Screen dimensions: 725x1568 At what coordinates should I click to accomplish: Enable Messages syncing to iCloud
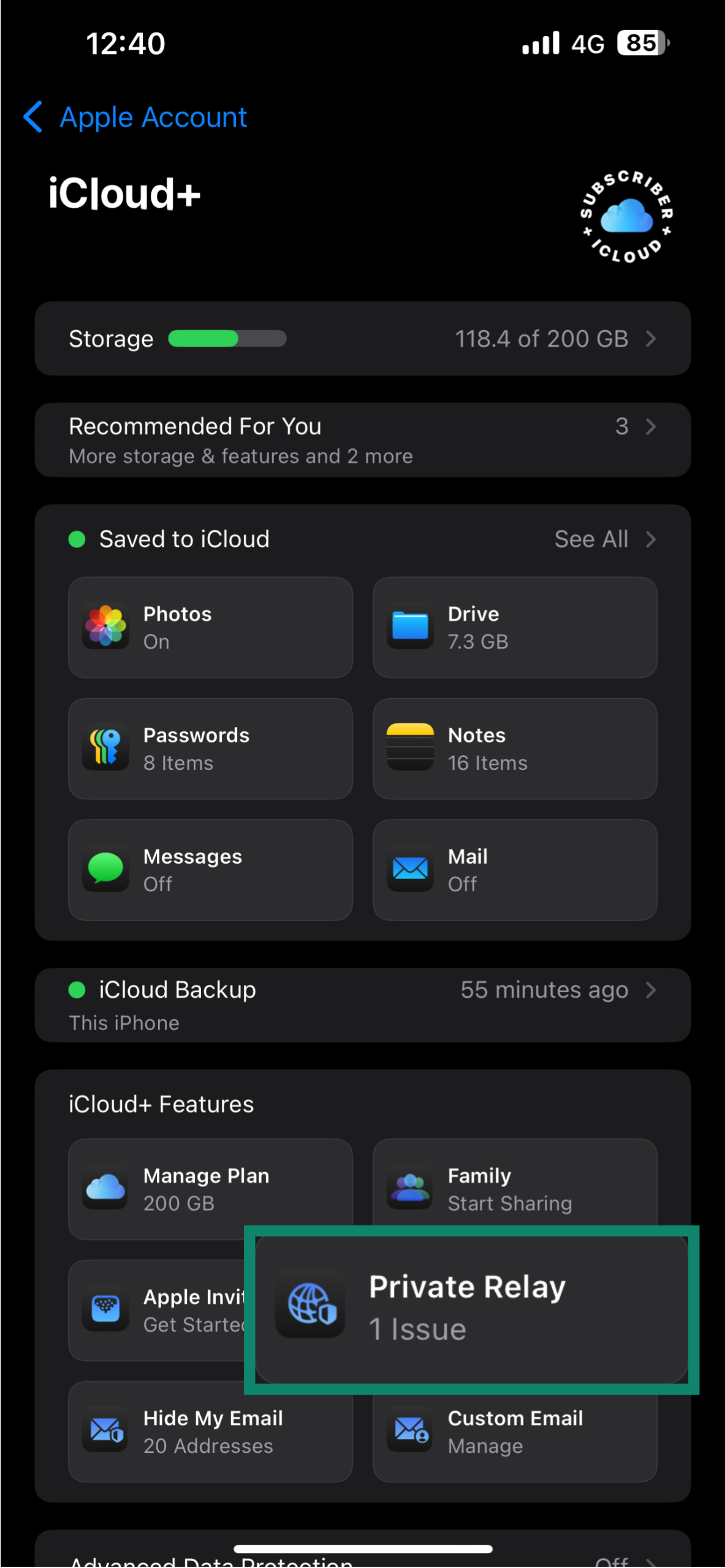pos(210,869)
